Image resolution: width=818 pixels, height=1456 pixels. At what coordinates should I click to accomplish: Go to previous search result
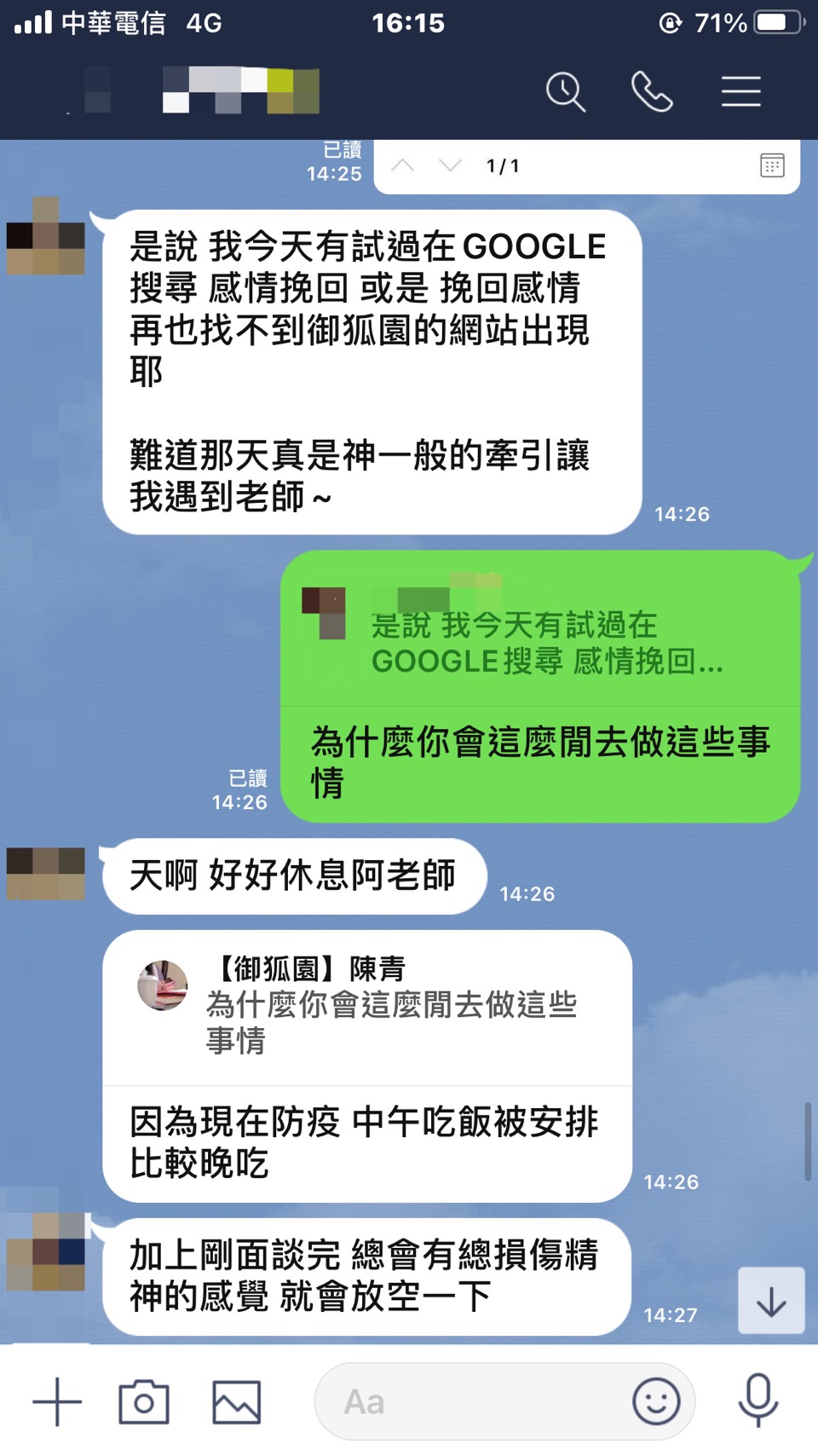[403, 165]
